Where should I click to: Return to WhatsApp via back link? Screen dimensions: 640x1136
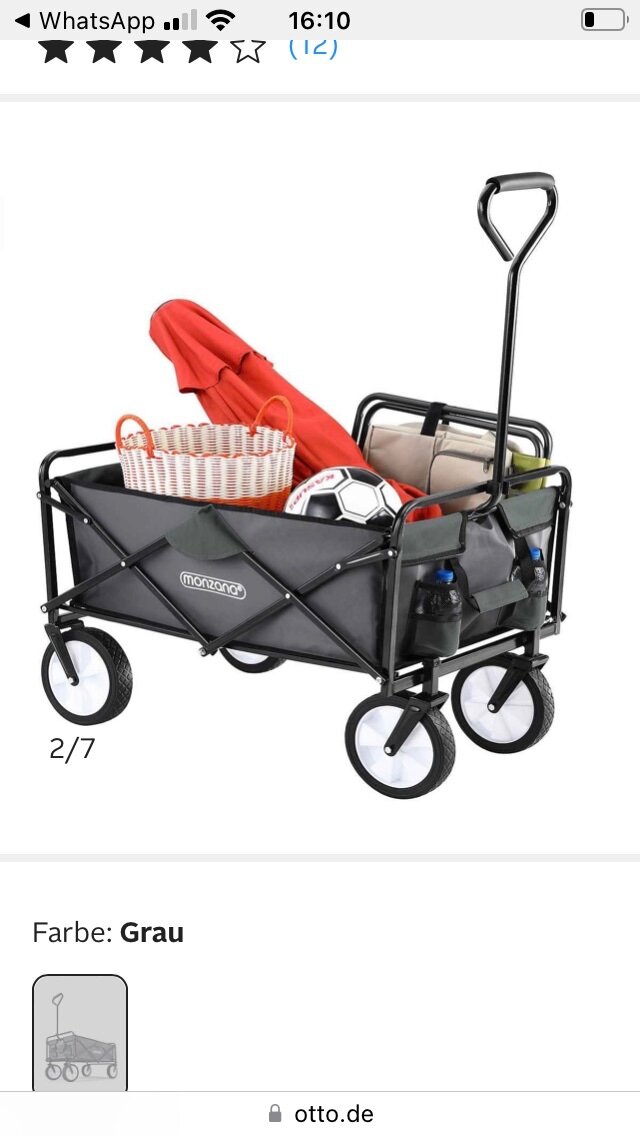pyautogui.click(x=85, y=20)
